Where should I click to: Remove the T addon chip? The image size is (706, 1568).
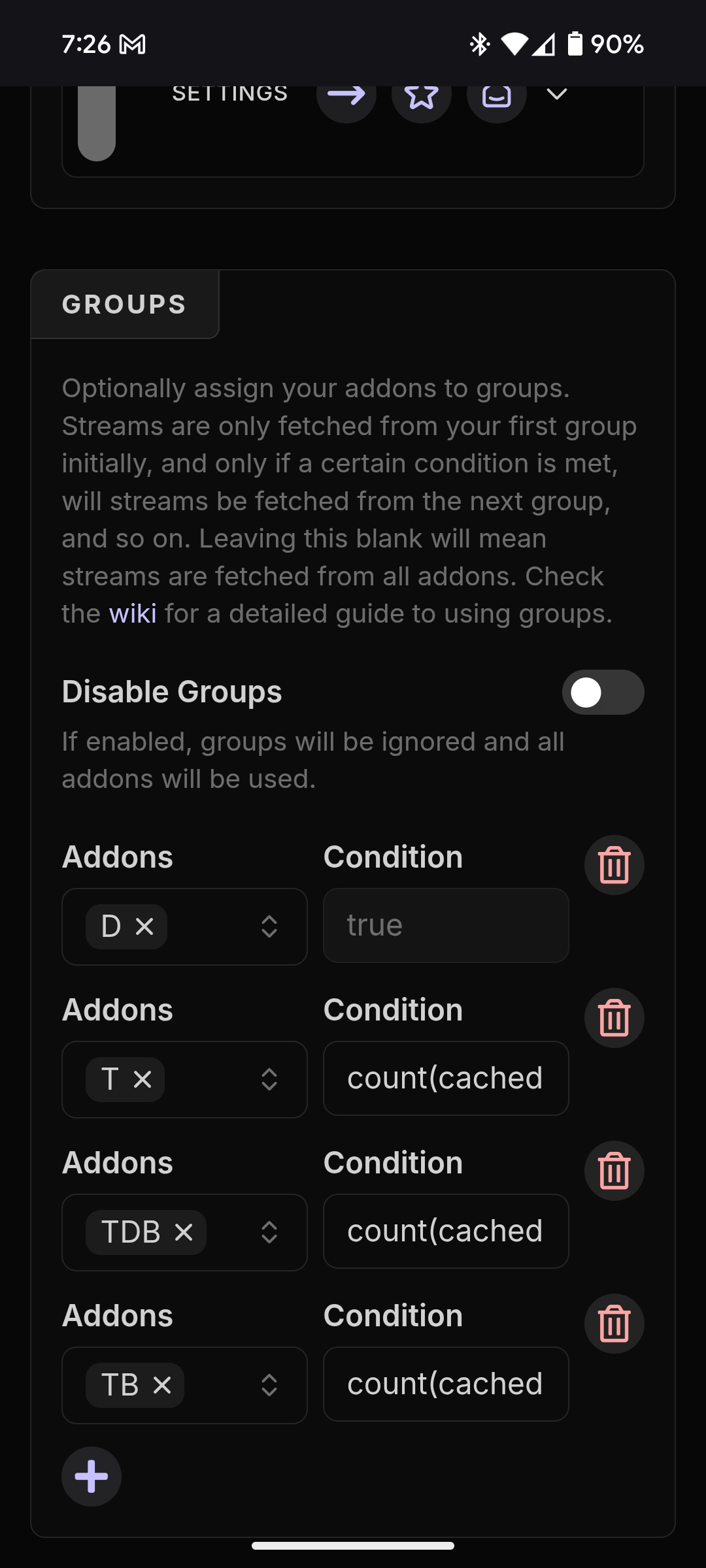143,1079
